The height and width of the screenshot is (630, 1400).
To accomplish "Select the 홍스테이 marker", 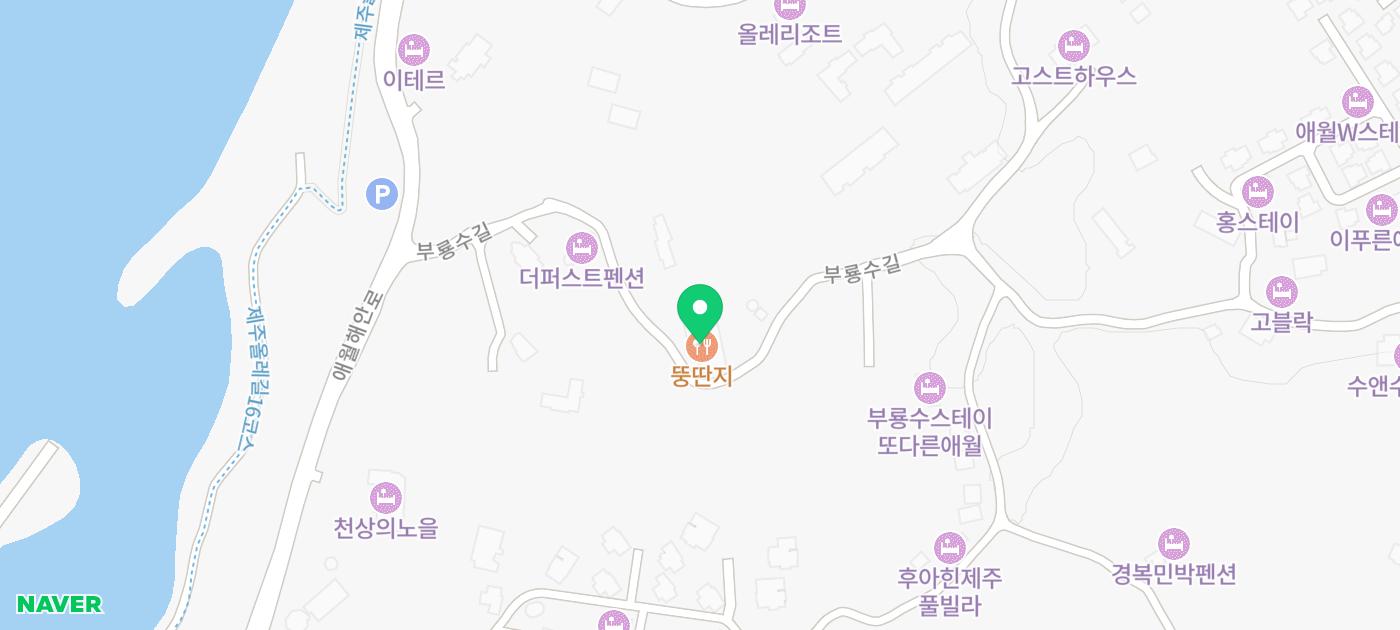I will click(1257, 192).
